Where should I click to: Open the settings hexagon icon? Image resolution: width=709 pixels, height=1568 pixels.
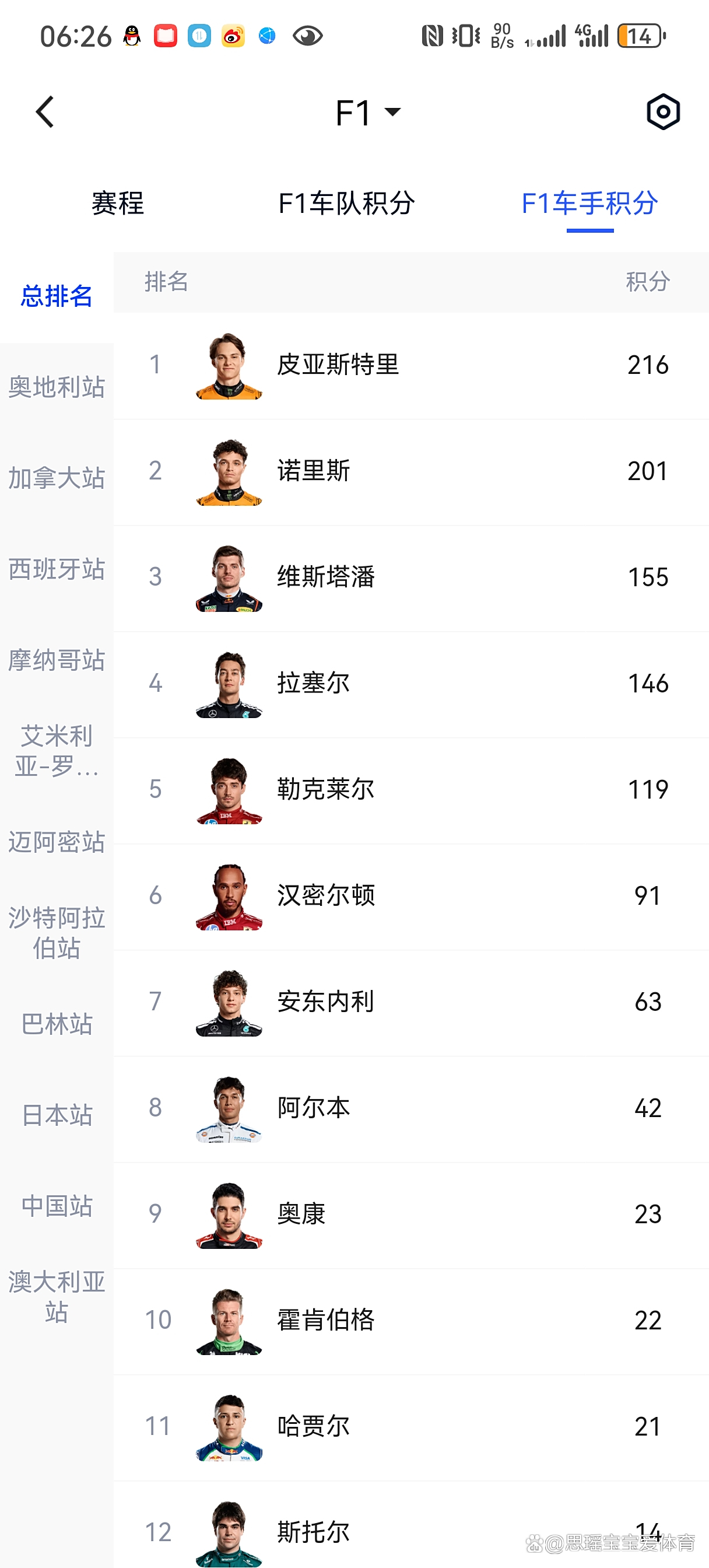click(662, 112)
